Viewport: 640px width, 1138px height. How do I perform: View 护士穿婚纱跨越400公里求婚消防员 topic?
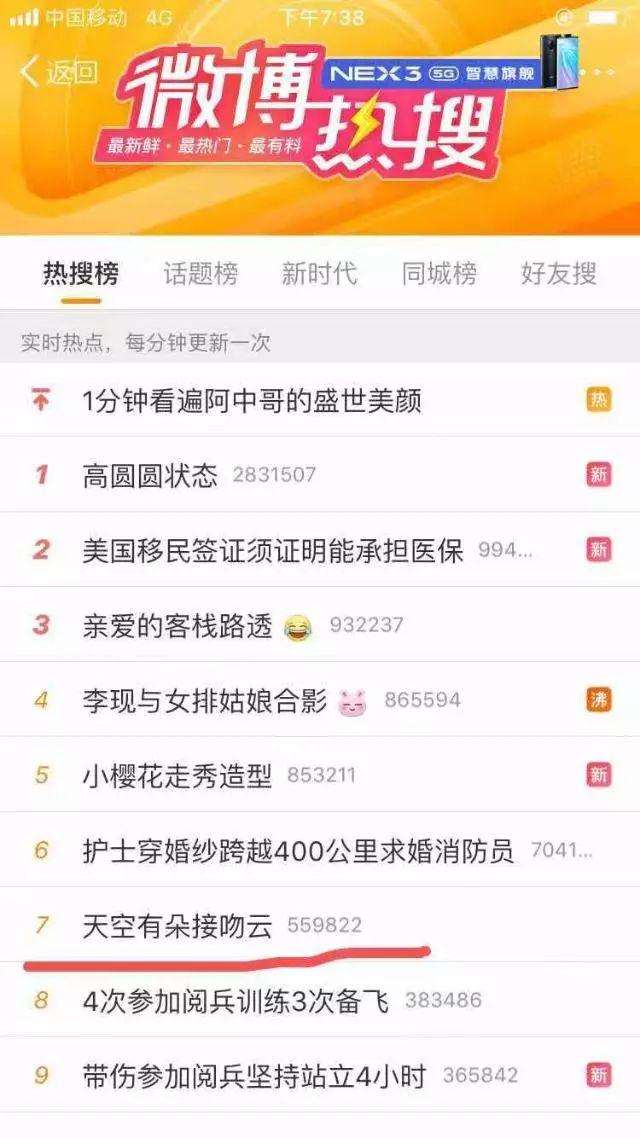click(298, 851)
